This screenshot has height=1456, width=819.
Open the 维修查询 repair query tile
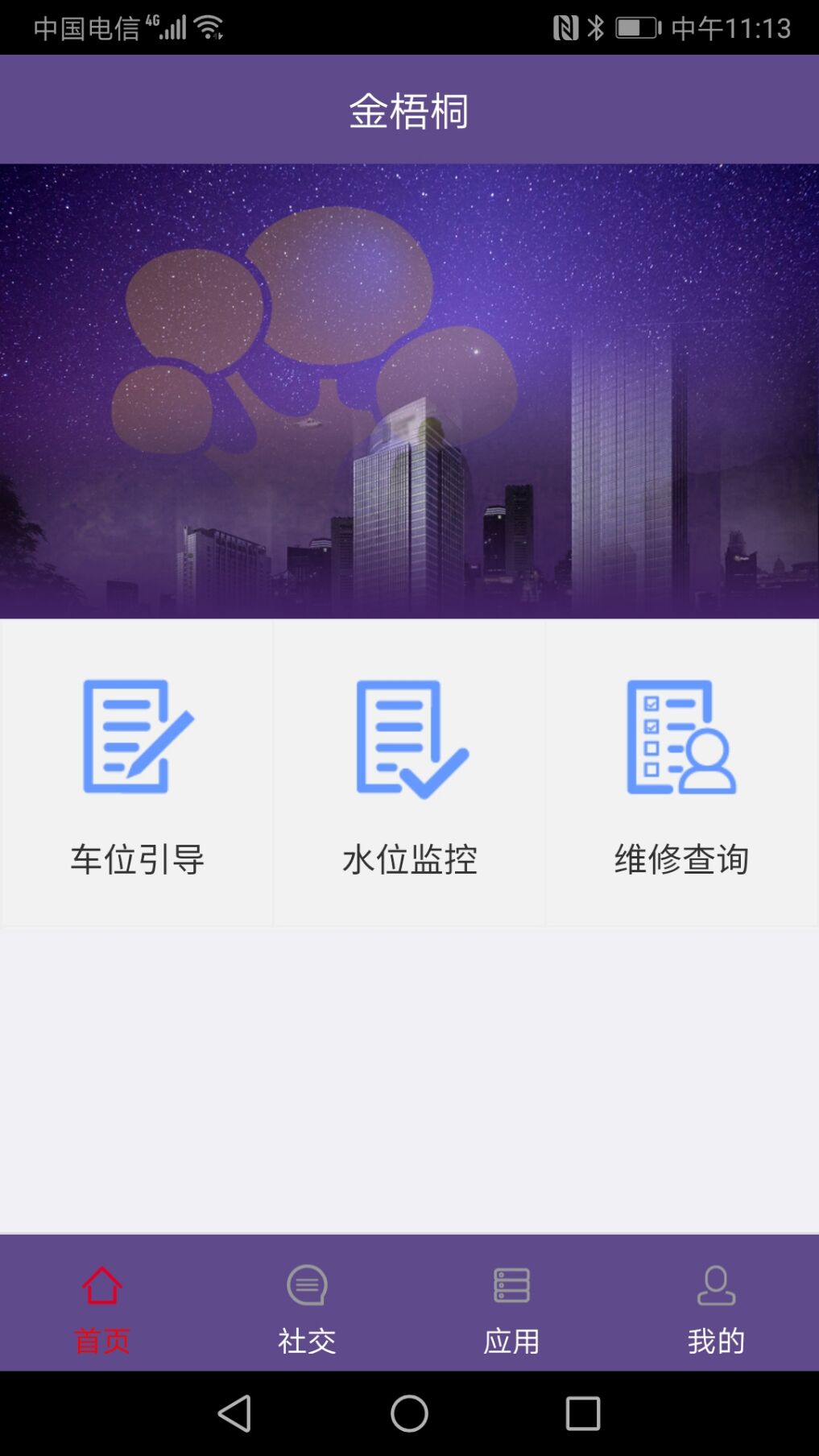click(x=681, y=773)
